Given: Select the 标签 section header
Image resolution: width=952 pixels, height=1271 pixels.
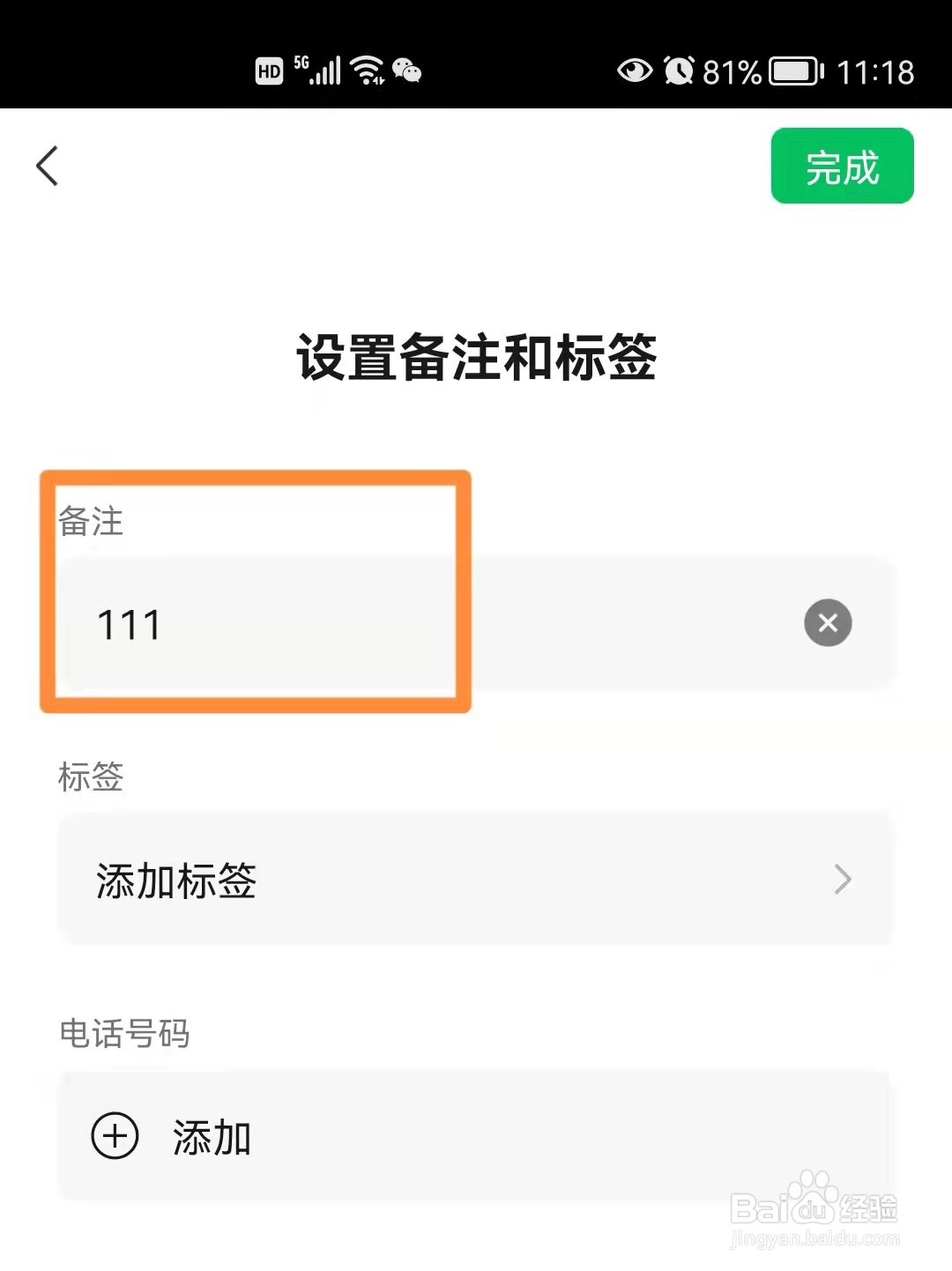Looking at the screenshot, I should coord(91,777).
